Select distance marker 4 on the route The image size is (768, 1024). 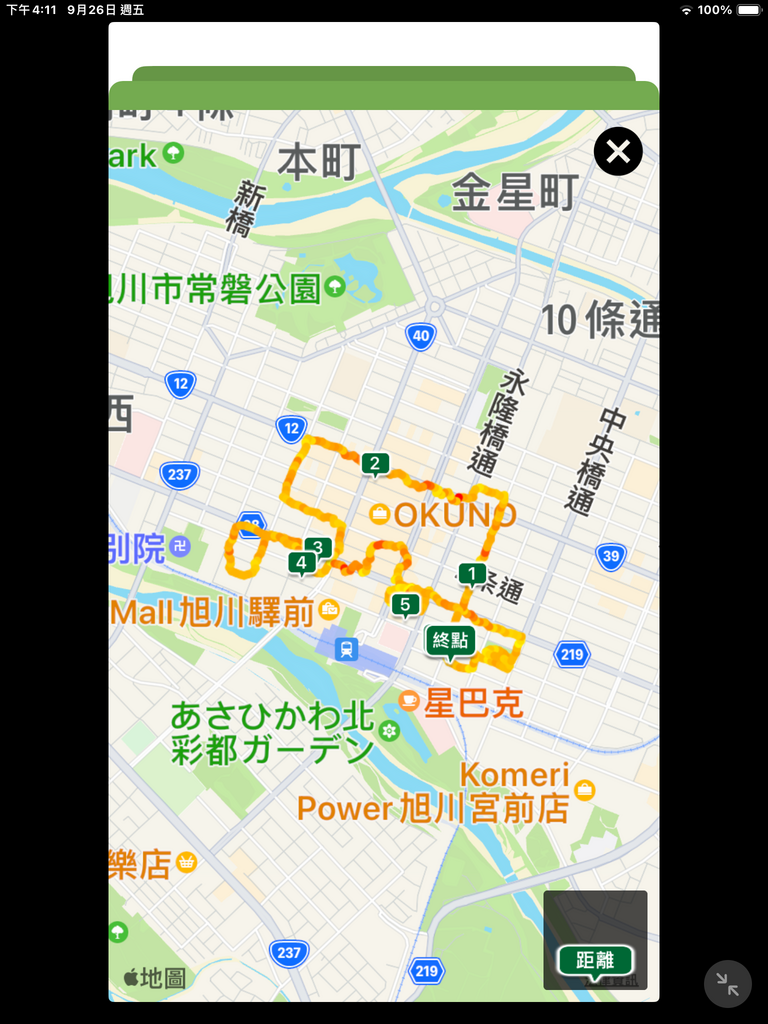click(x=301, y=563)
